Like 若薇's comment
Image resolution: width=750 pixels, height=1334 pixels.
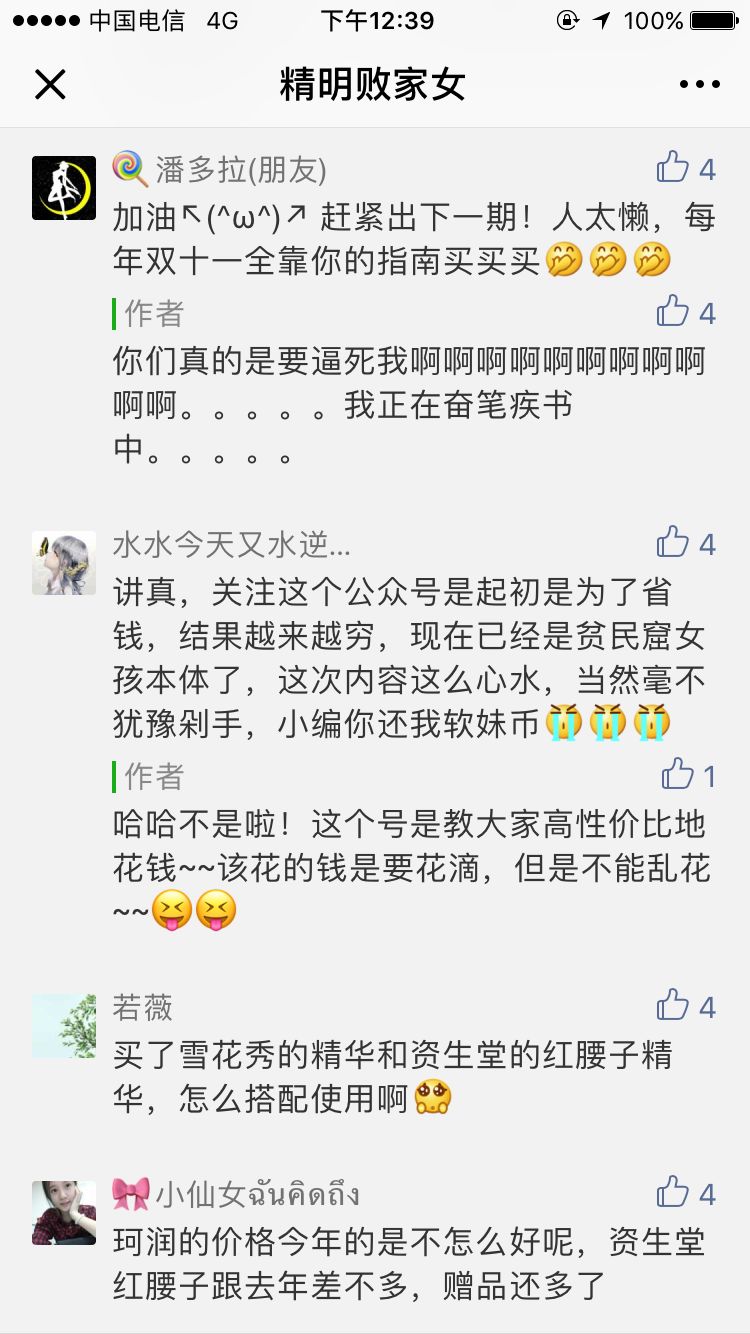(674, 1005)
